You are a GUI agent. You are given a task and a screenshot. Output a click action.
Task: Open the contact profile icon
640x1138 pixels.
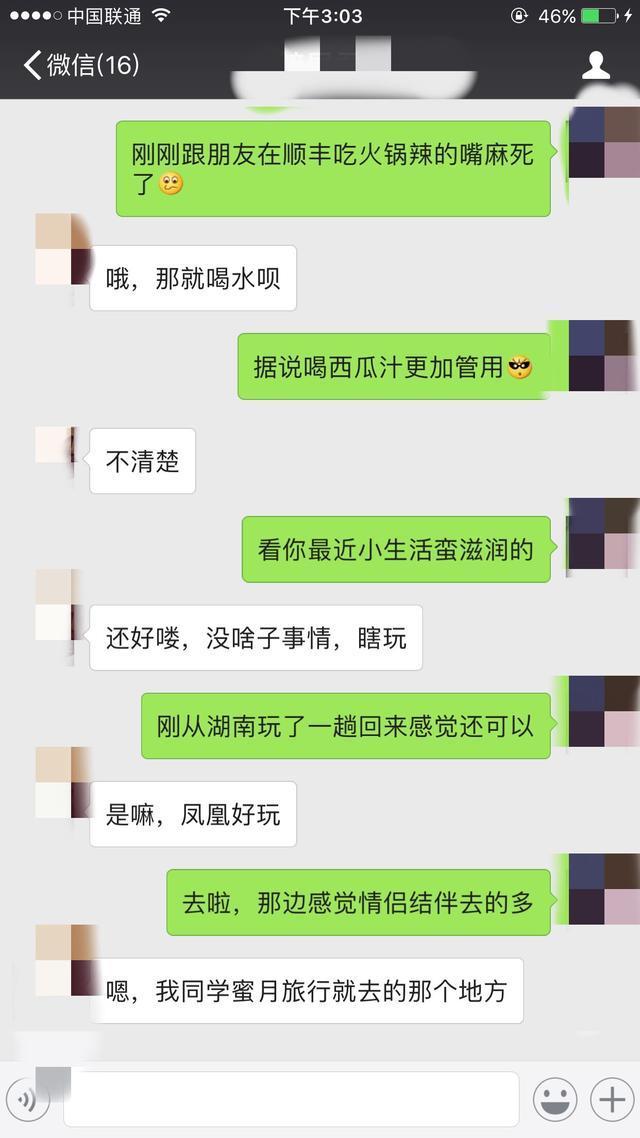[596, 66]
